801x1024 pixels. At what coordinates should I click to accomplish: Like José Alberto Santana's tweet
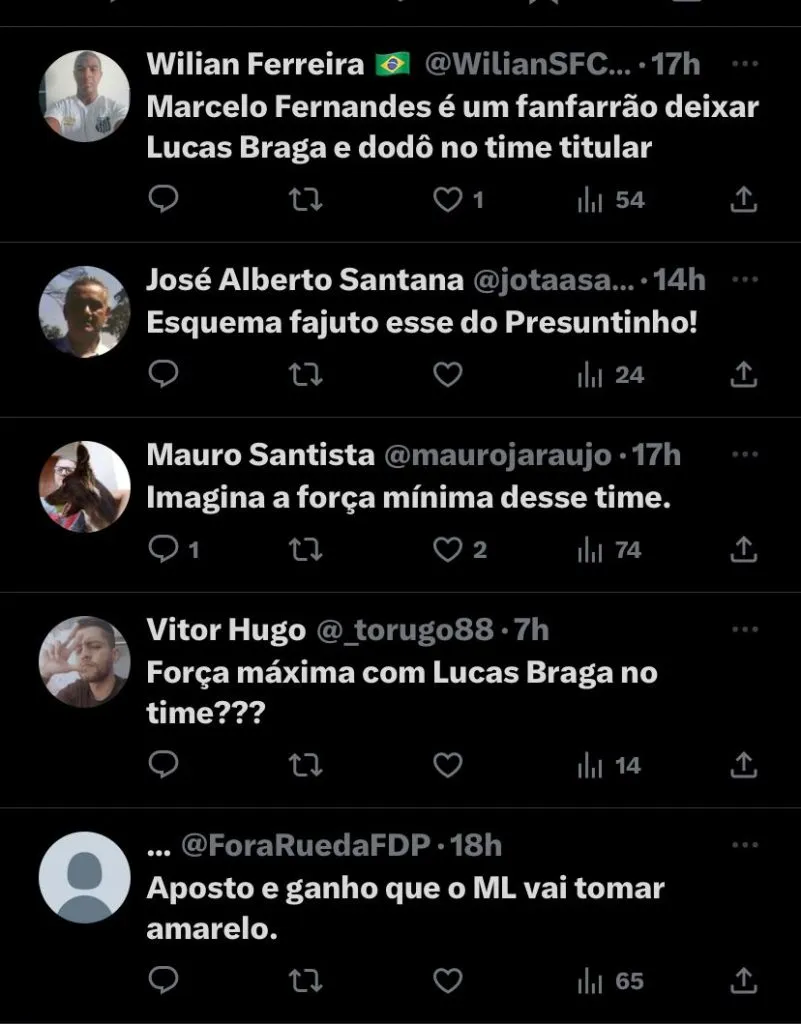[x=447, y=375]
